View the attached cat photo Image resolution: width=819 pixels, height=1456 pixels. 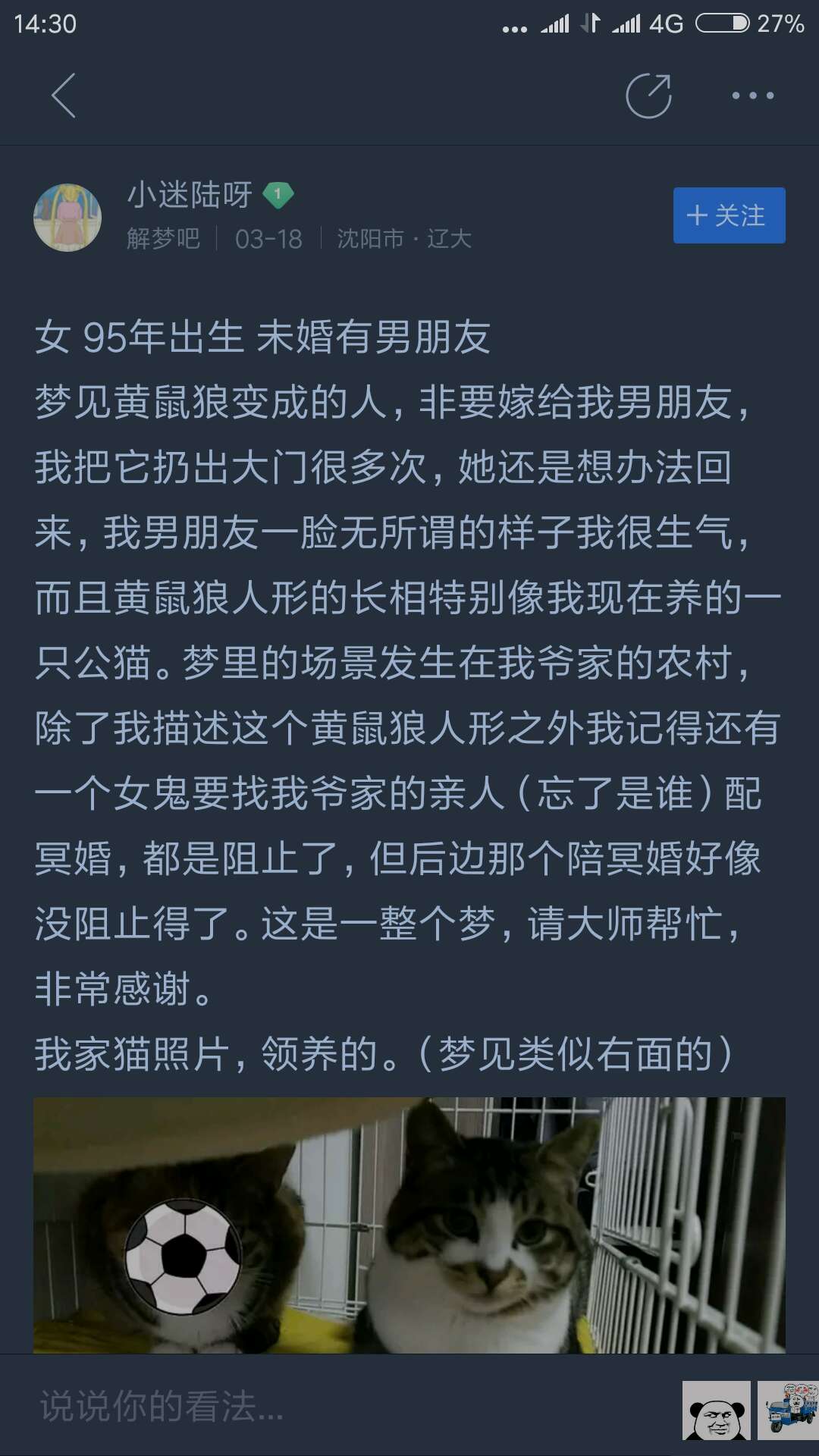click(x=409, y=1225)
